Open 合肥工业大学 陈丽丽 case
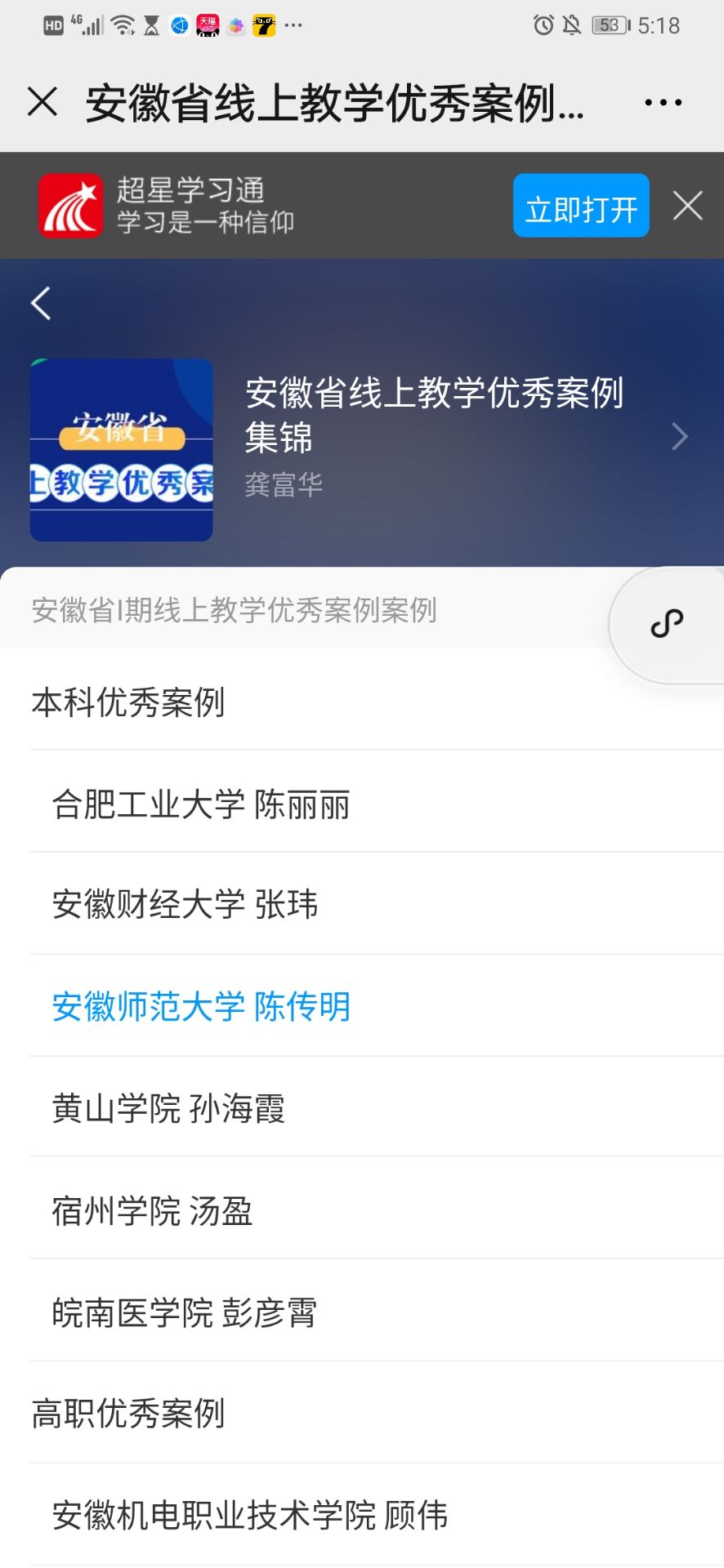724x1568 pixels. (201, 804)
